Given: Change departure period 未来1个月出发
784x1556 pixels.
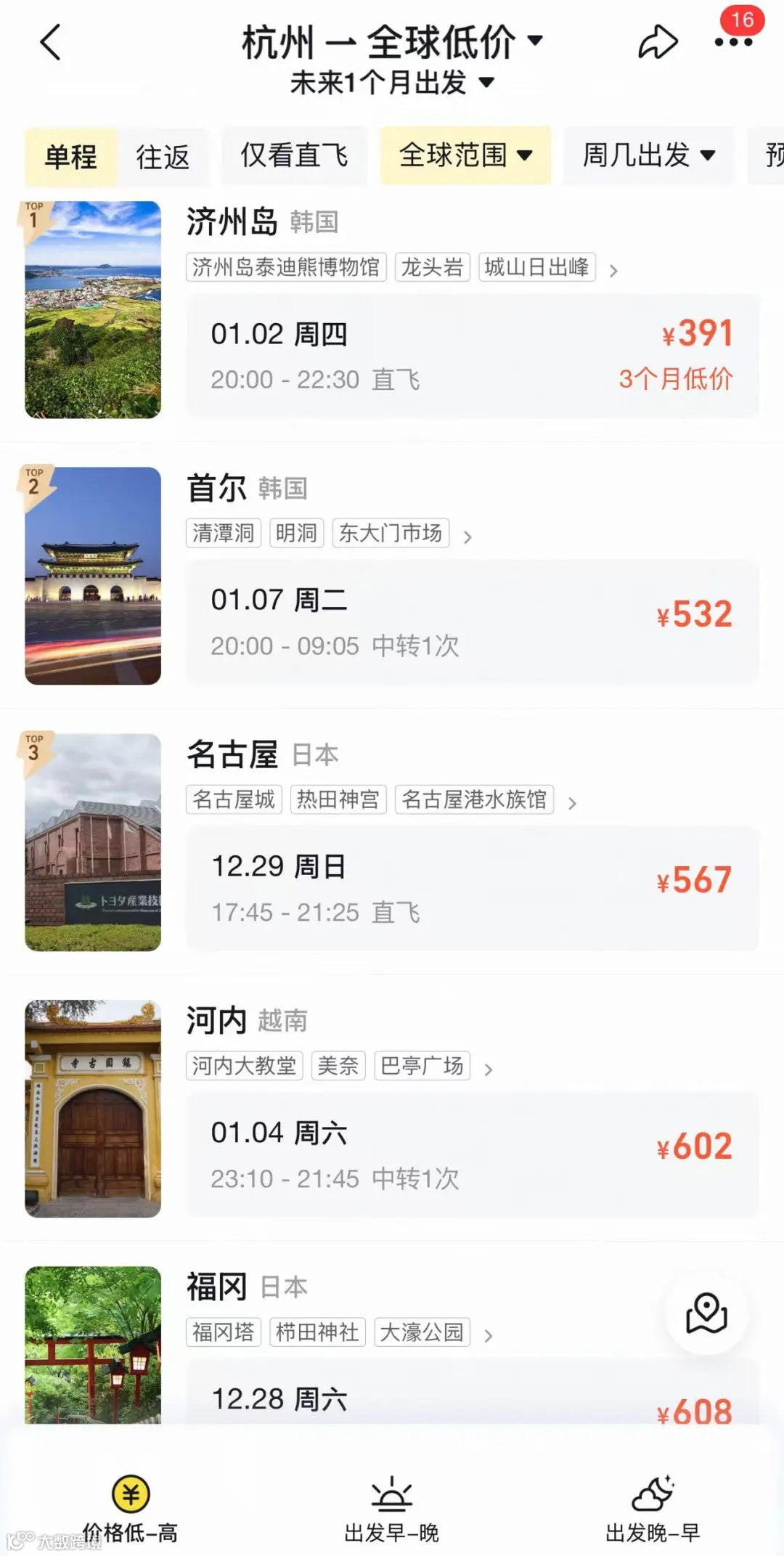Looking at the screenshot, I should point(392,83).
